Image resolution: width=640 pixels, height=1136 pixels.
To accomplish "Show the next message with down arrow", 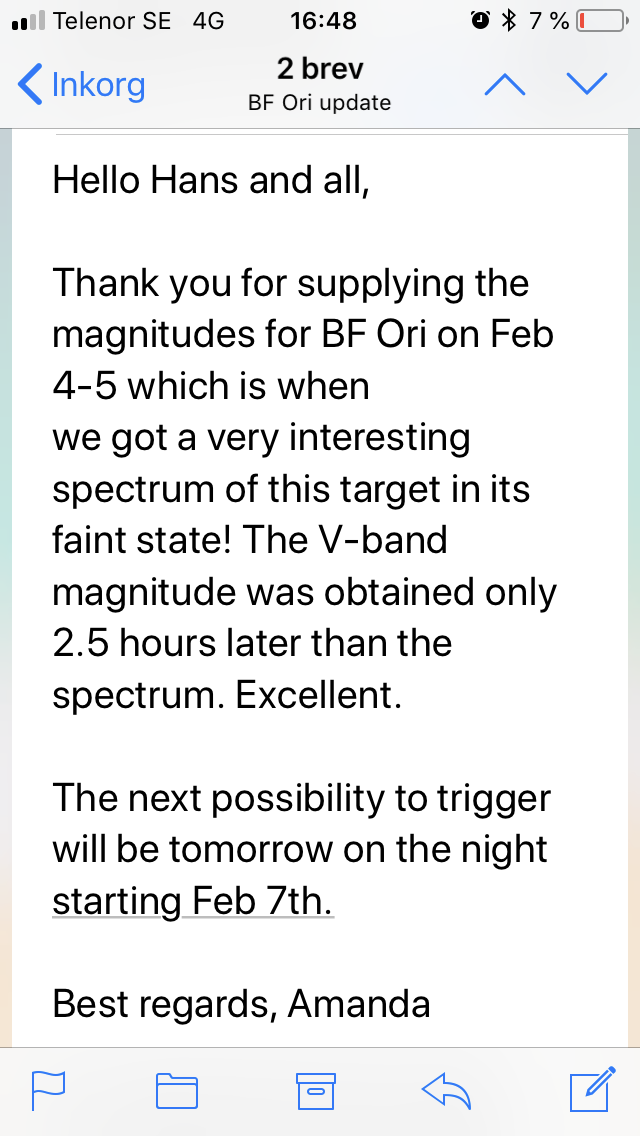I will coord(587,85).
